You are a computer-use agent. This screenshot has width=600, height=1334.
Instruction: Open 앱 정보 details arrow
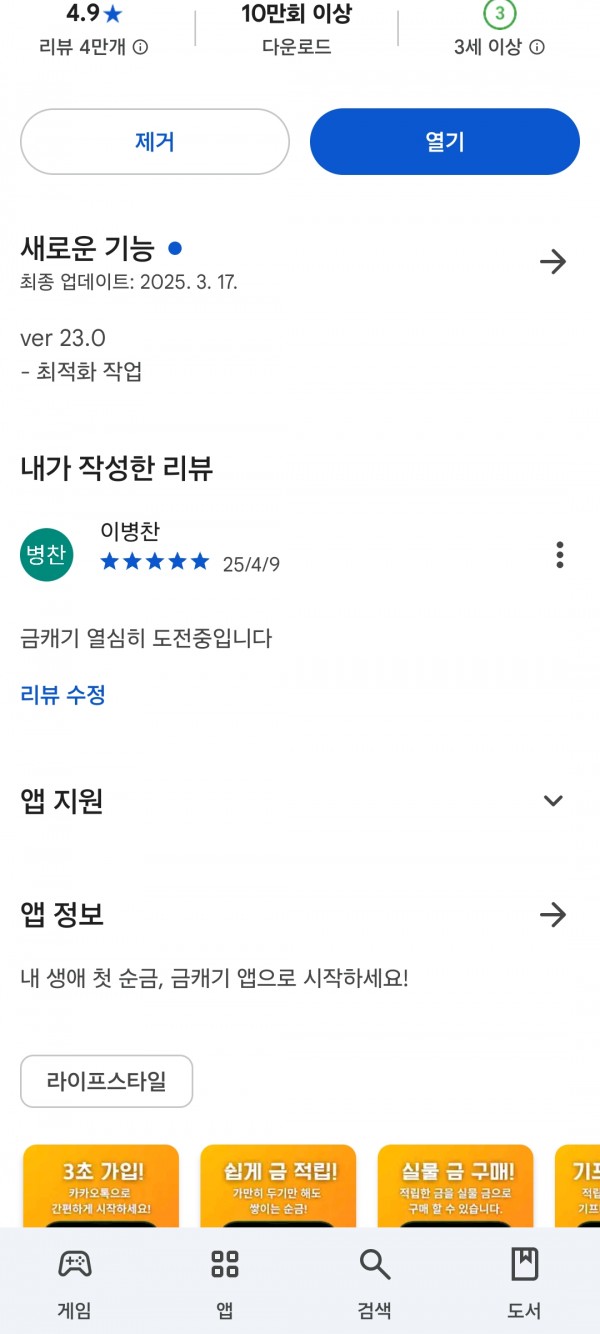coord(553,915)
